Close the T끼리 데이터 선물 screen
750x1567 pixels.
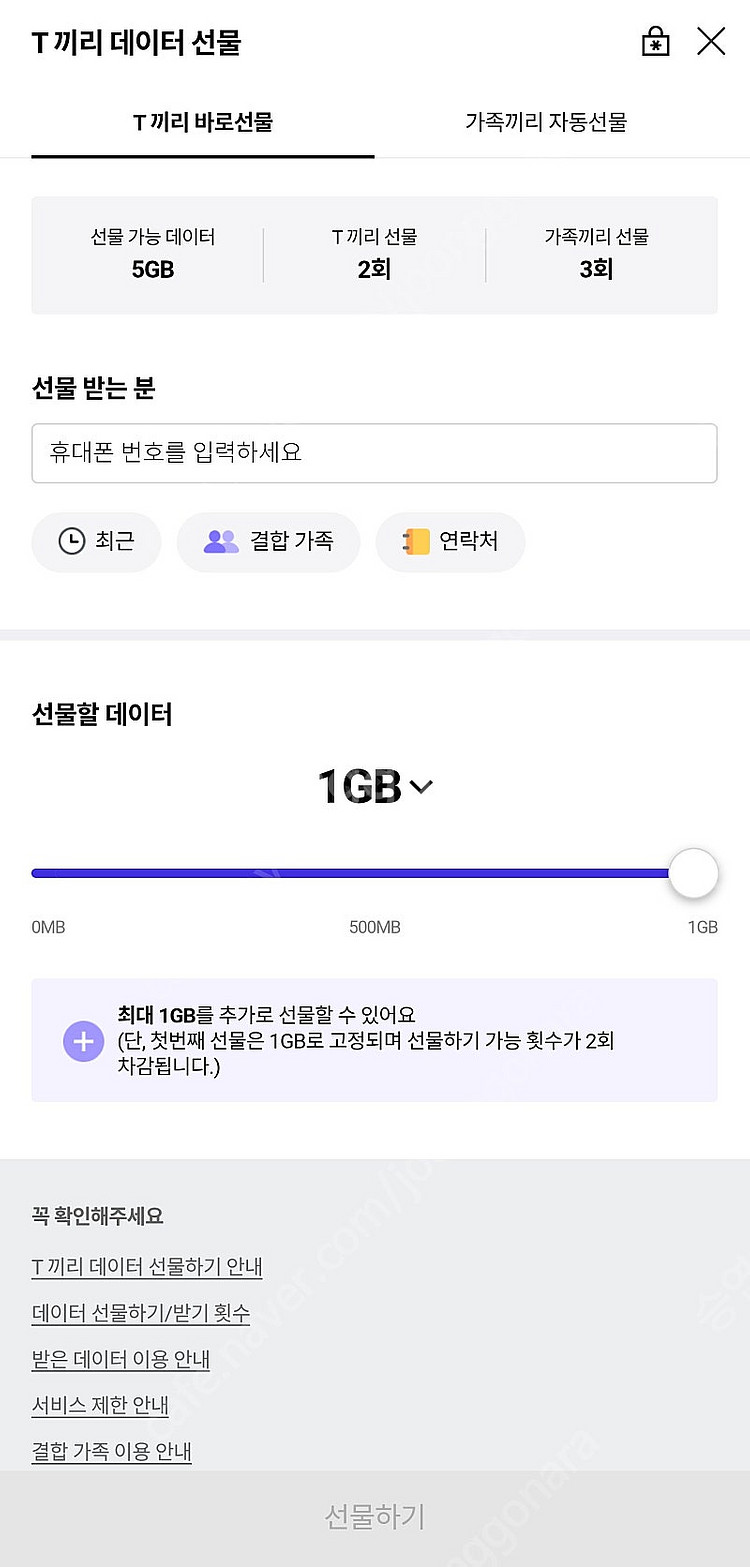711,41
